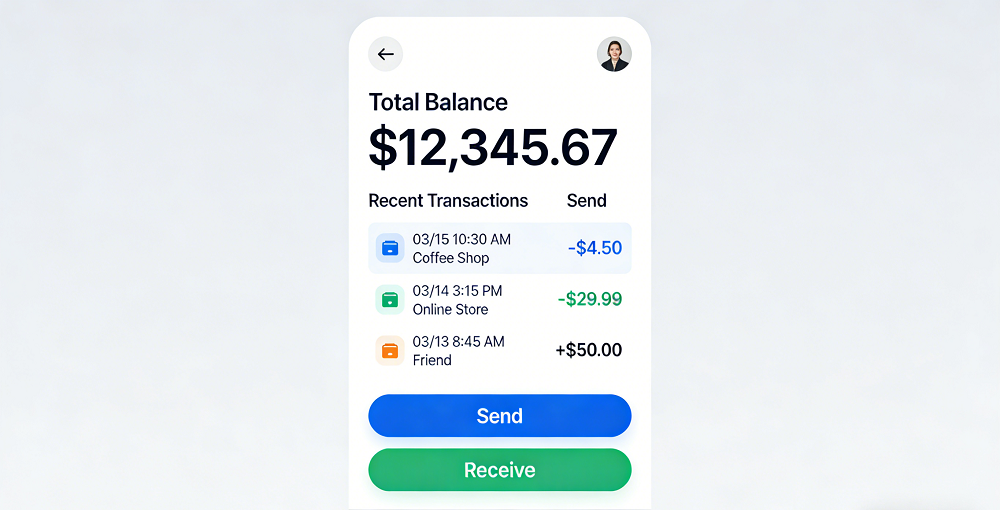The image size is (1000, 510).
Task: Tap the Send link beside Recent Transactions
Action: point(586,200)
